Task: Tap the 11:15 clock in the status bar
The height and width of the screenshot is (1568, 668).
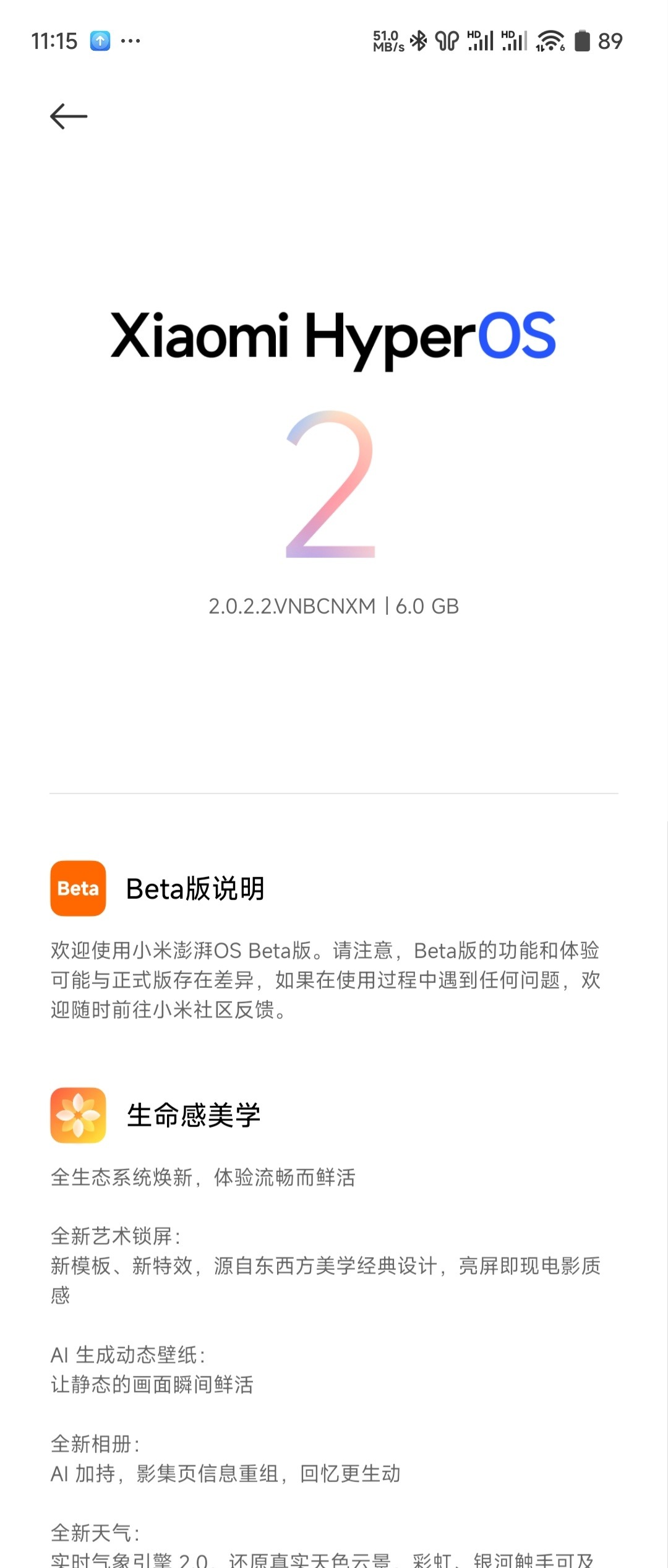Action: [x=56, y=40]
